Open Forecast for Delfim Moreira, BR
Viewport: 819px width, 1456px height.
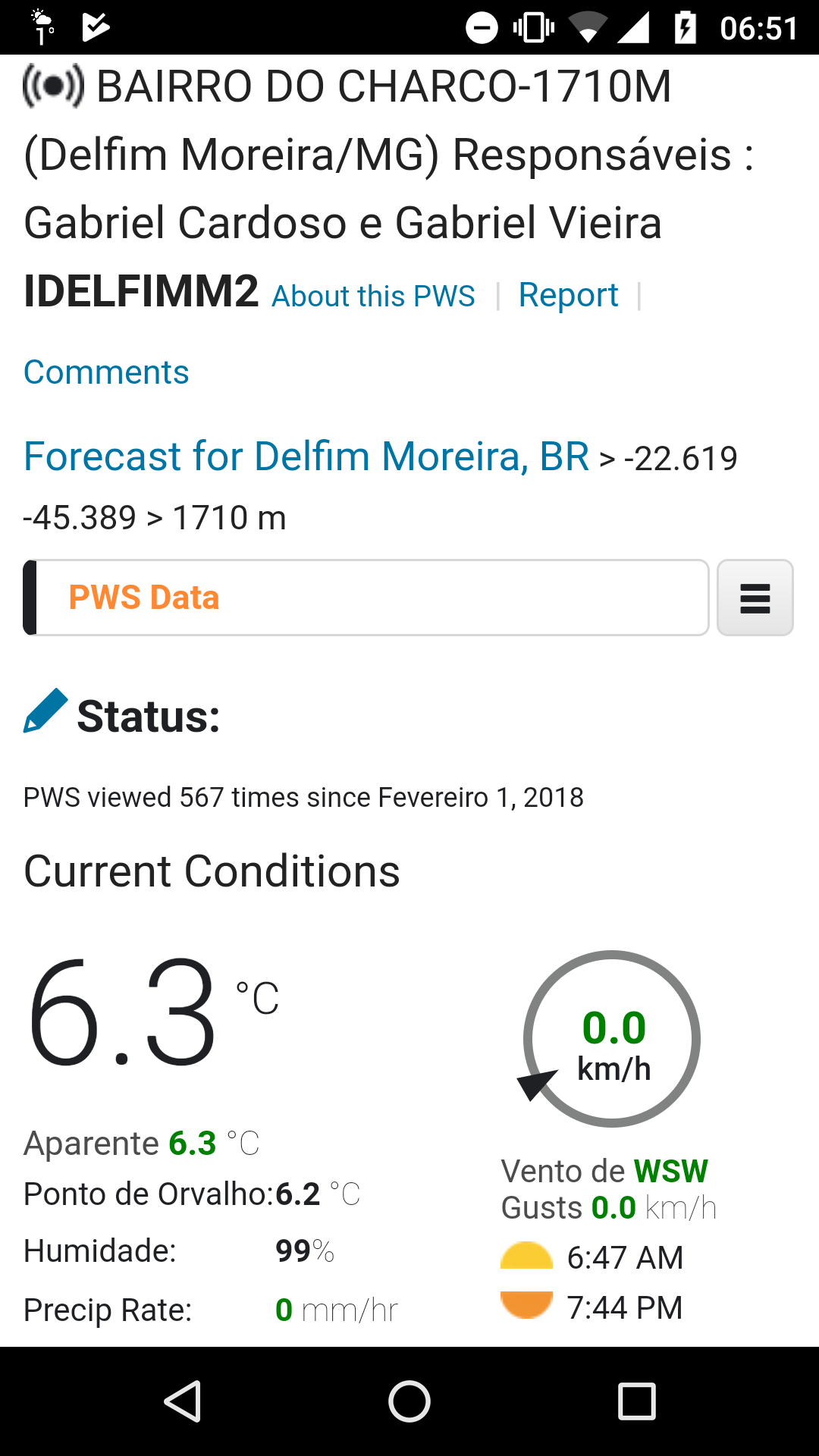tap(306, 457)
